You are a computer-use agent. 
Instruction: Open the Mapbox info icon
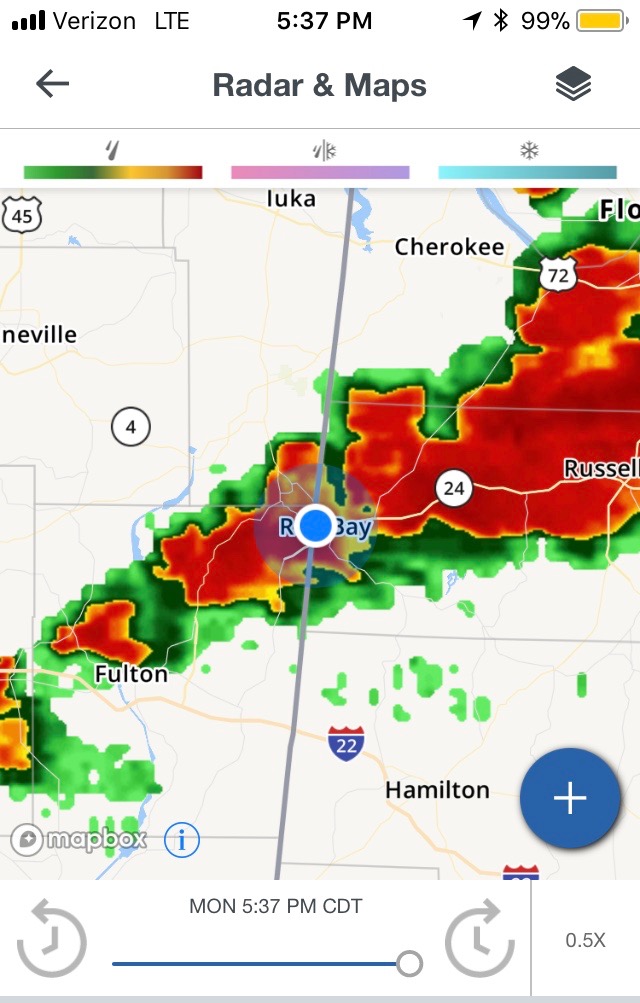pyautogui.click(x=181, y=840)
